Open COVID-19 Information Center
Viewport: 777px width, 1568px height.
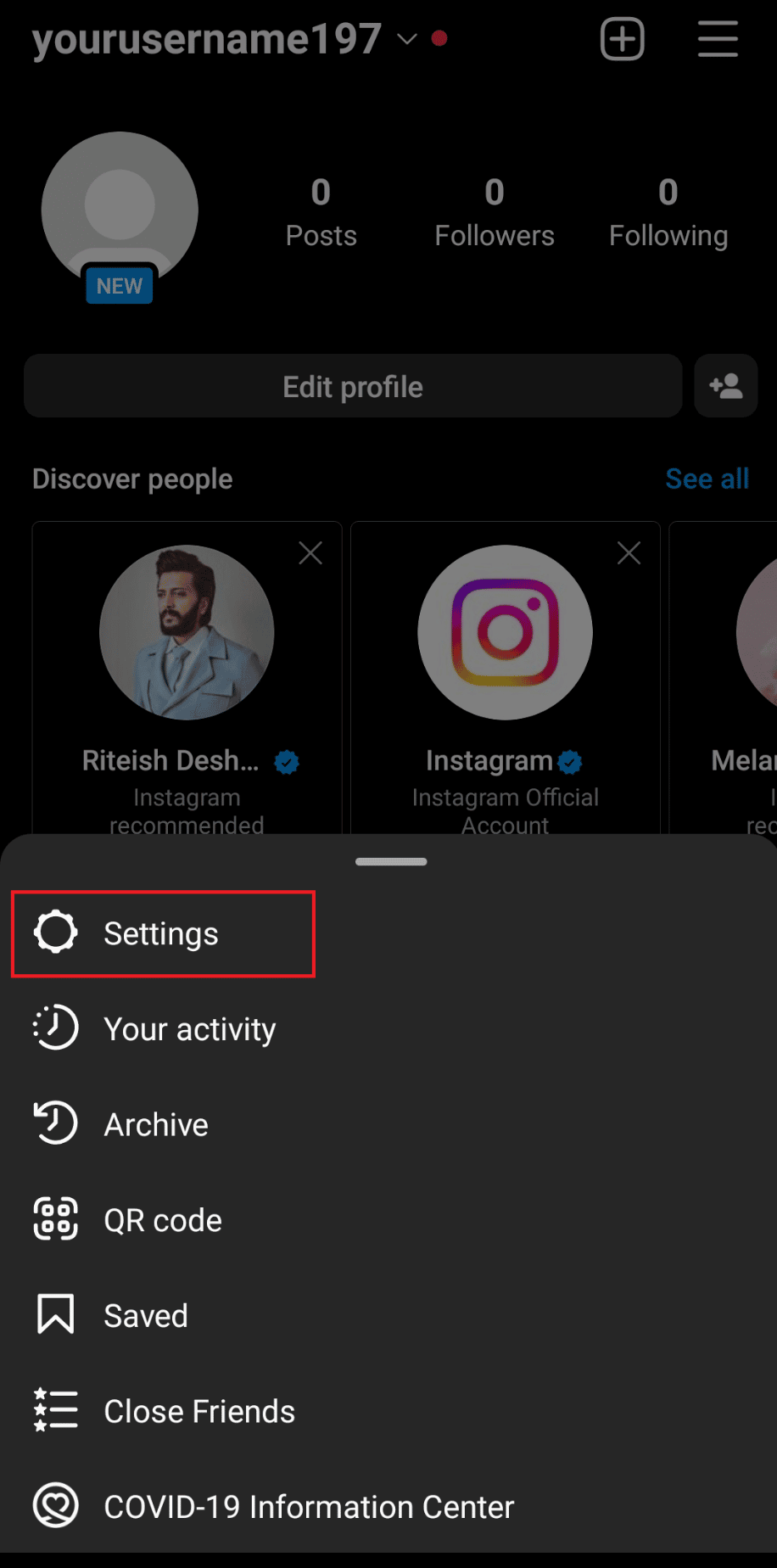pyautogui.click(x=308, y=1507)
